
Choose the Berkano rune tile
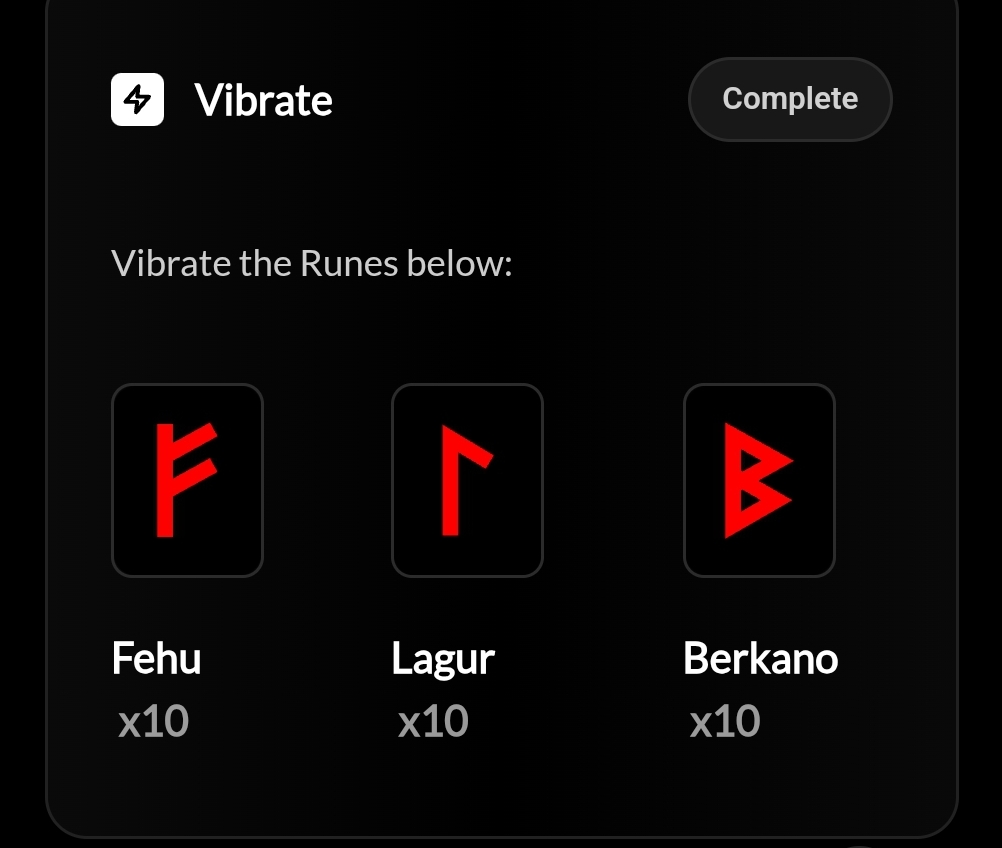759,480
